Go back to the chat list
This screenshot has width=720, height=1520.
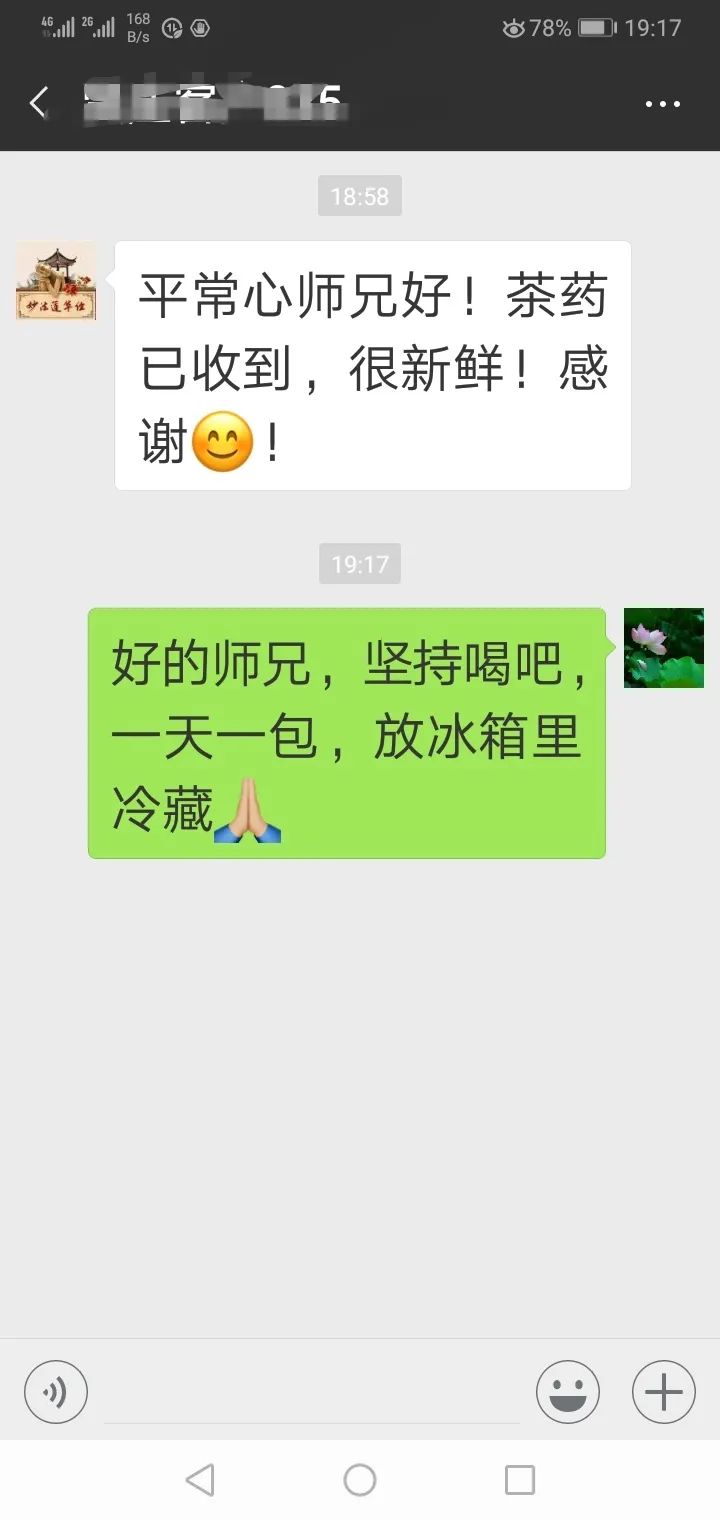[40, 103]
